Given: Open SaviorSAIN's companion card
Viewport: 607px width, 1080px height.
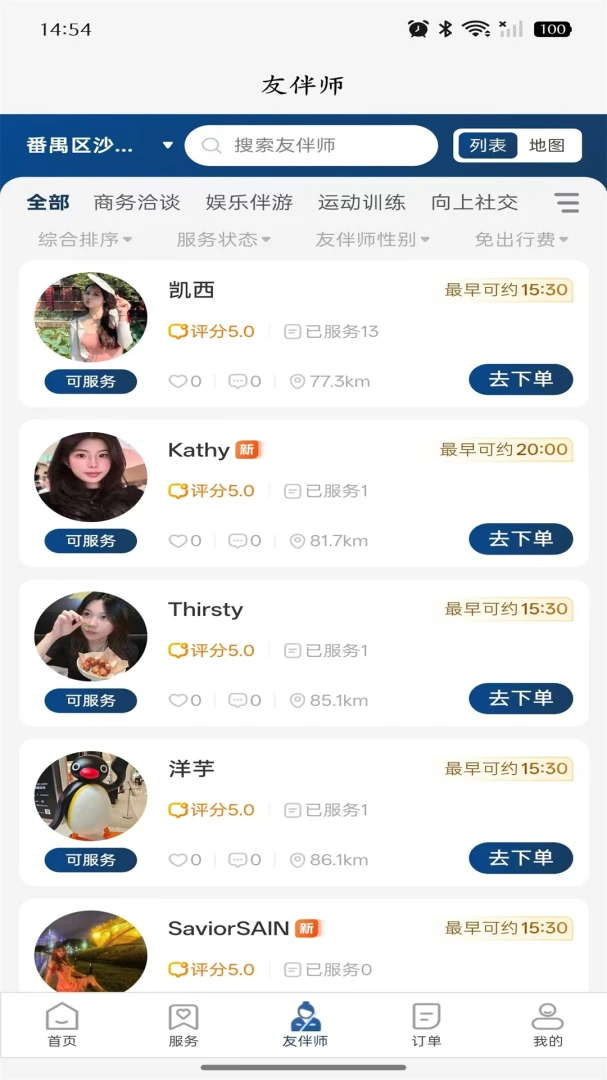Looking at the screenshot, I should click(304, 945).
